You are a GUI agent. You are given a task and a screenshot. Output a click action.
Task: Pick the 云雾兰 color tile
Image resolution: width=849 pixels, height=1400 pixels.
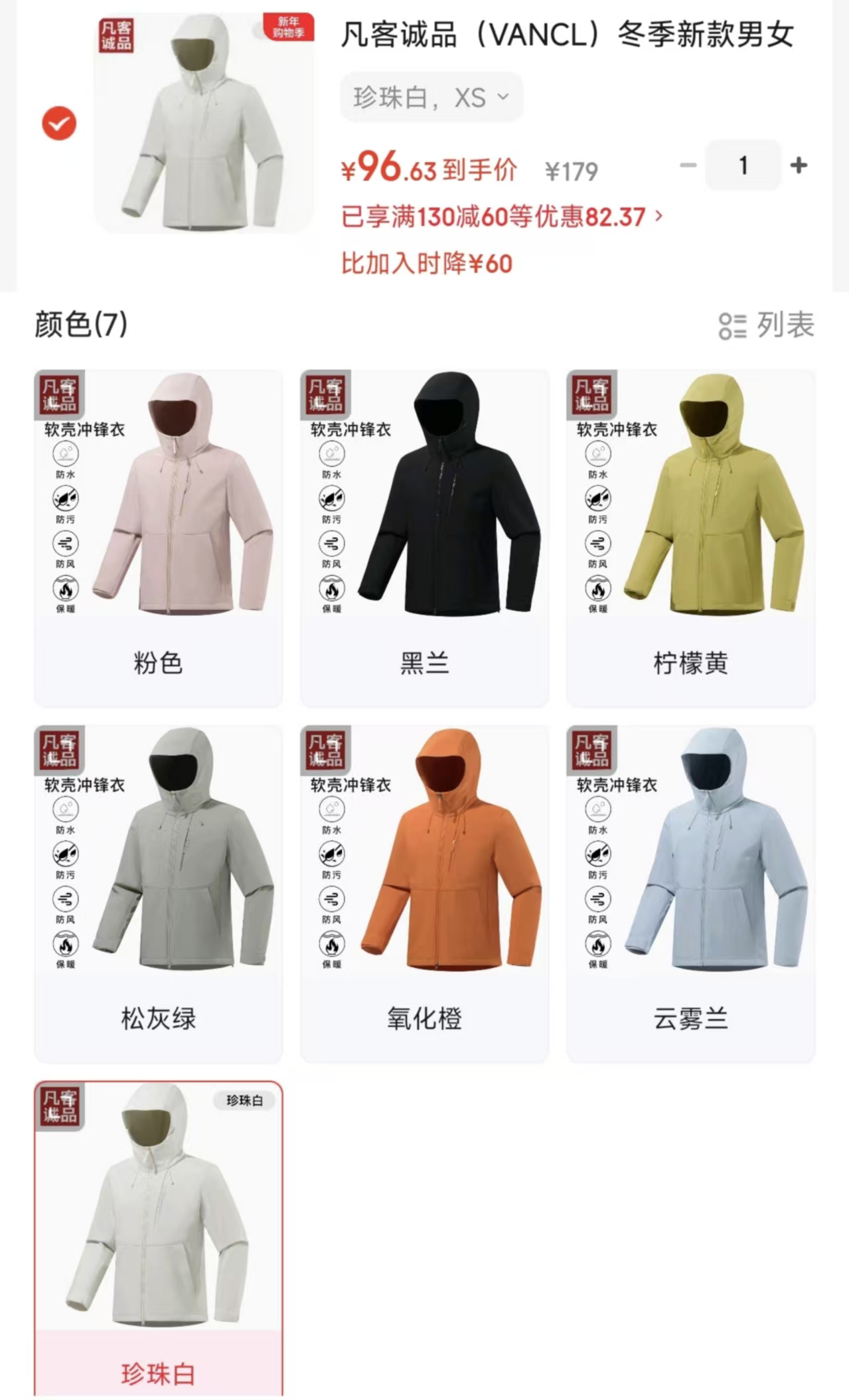pyautogui.click(x=690, y=894)
